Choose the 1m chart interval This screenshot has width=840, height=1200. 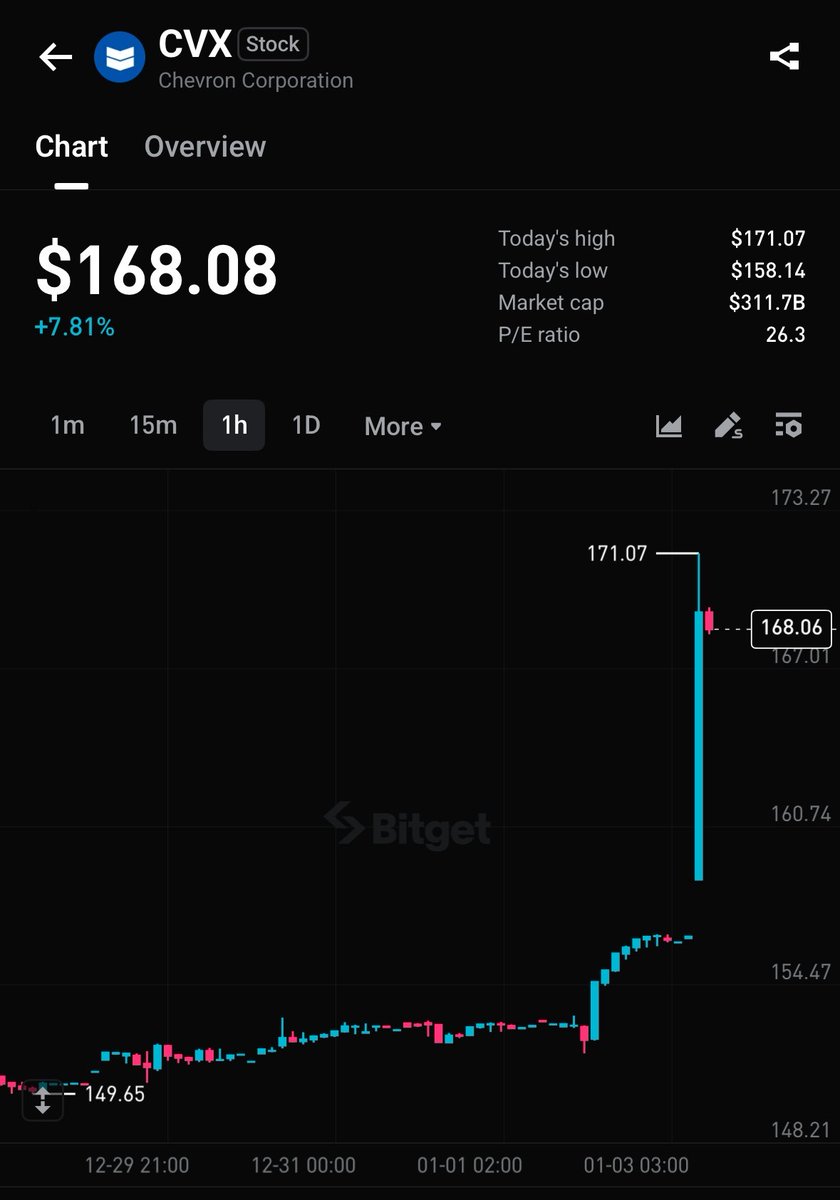[67, 426]
